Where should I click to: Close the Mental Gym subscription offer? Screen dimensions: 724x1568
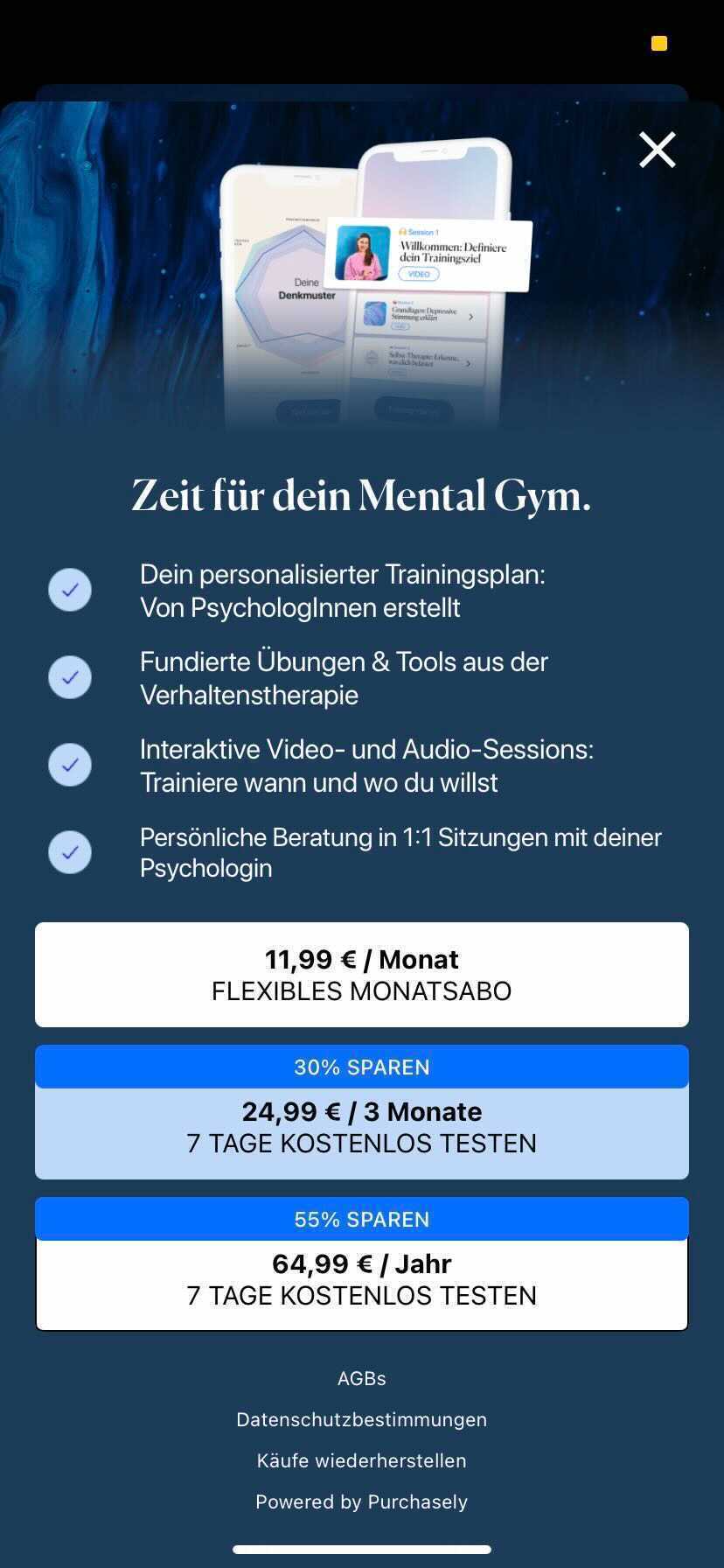[657, 150]
